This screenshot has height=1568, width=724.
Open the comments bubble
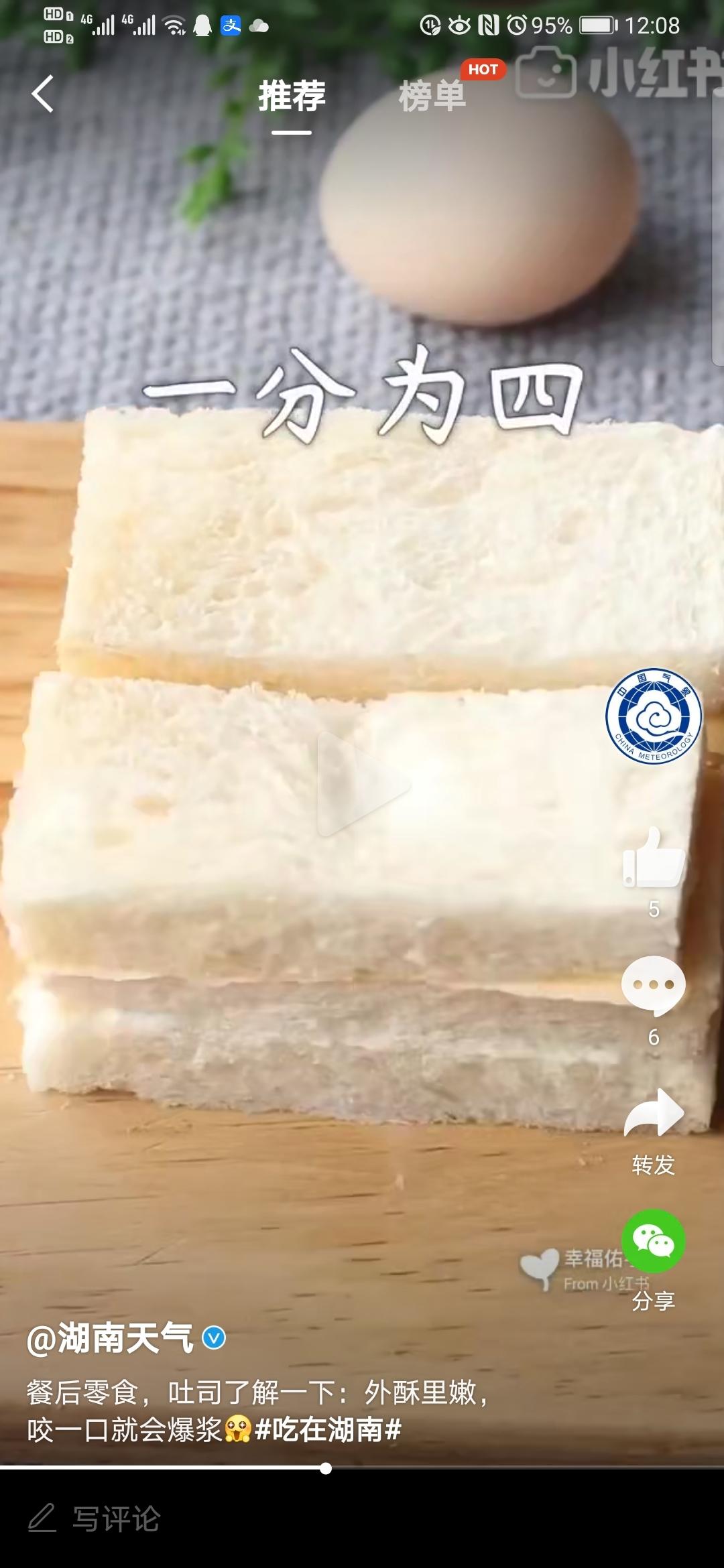tap(654, 986)
